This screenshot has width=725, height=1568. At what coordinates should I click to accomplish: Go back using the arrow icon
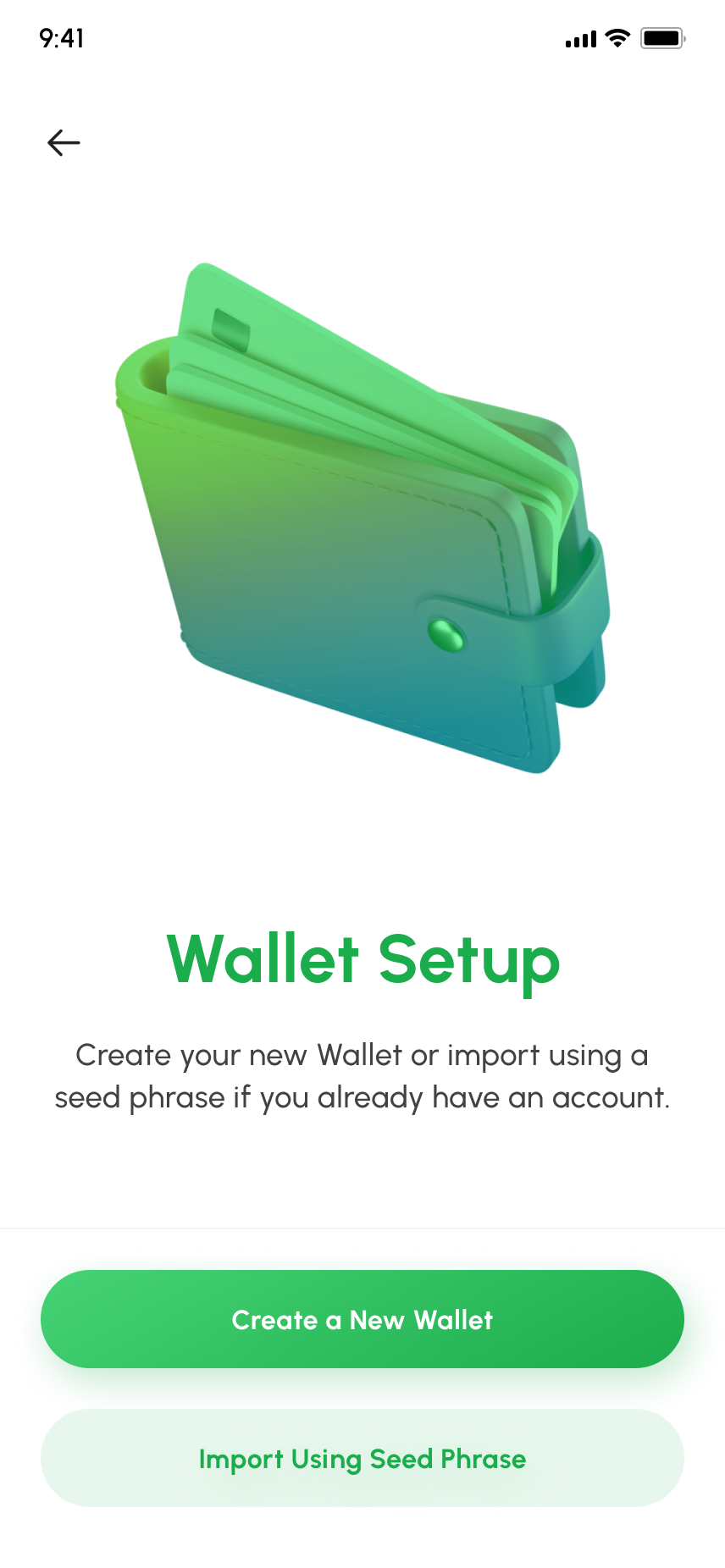click(x=64, y=142)
